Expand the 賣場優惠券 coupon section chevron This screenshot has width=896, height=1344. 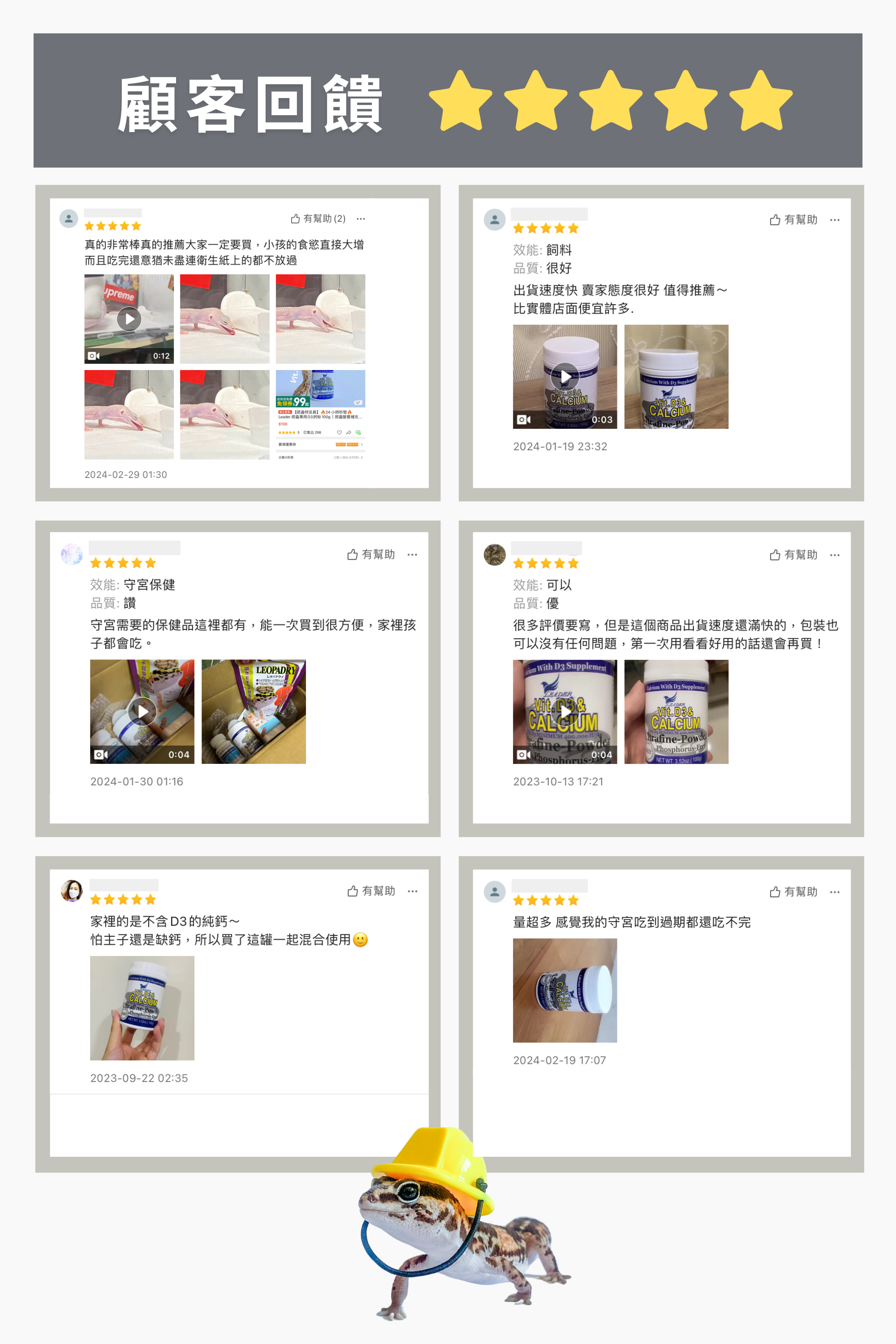point(362,444)
